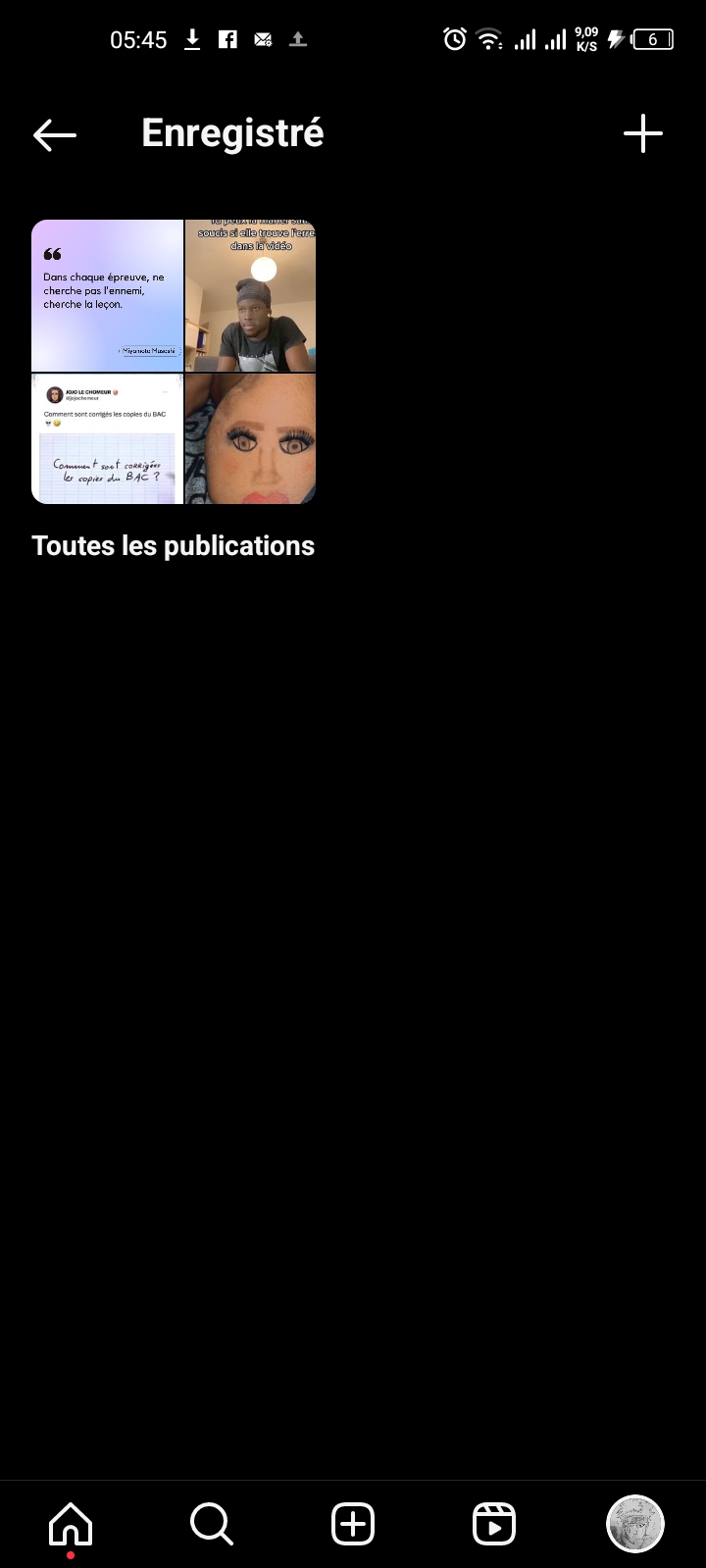The image size is (706, 1568).
Task: Open the Toutes les publications collection
Action: click(x=174, y=362)
